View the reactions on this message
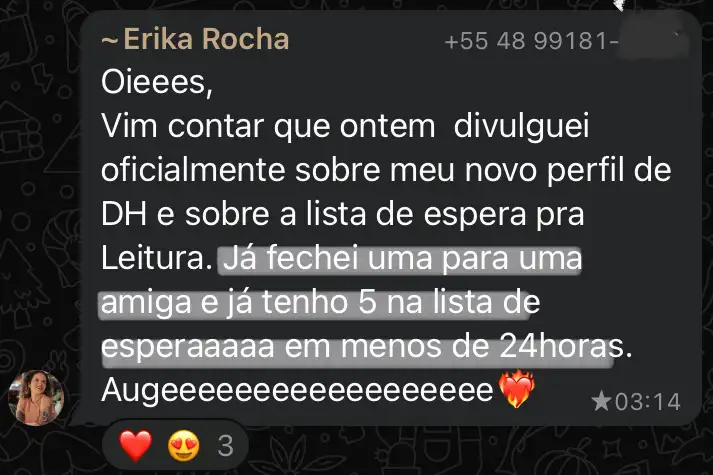 click(173, 445)
